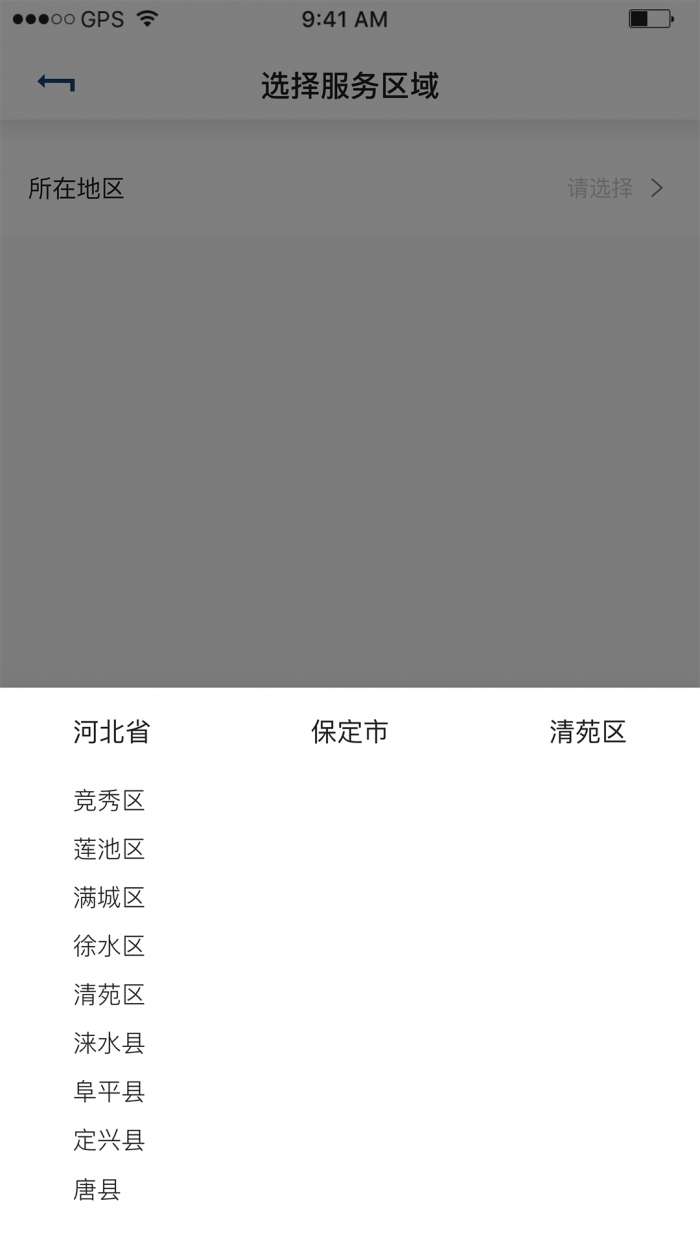This screenshot has height=1244, width=700.
Task: Select the 清苑区 district tab
Action: tap(587, 732)
